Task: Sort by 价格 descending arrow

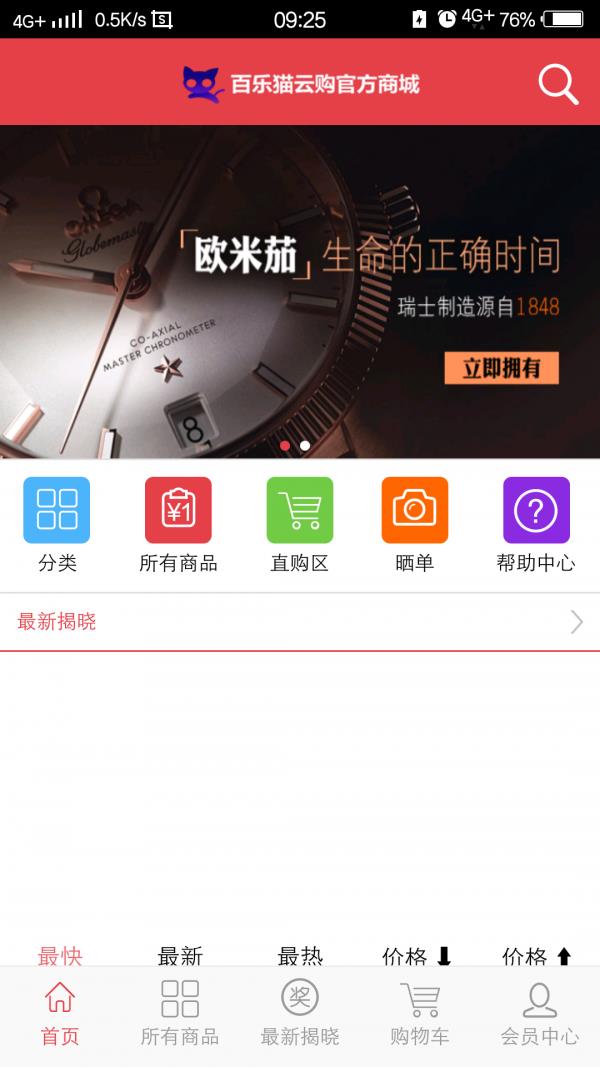Action: [418, 956]
